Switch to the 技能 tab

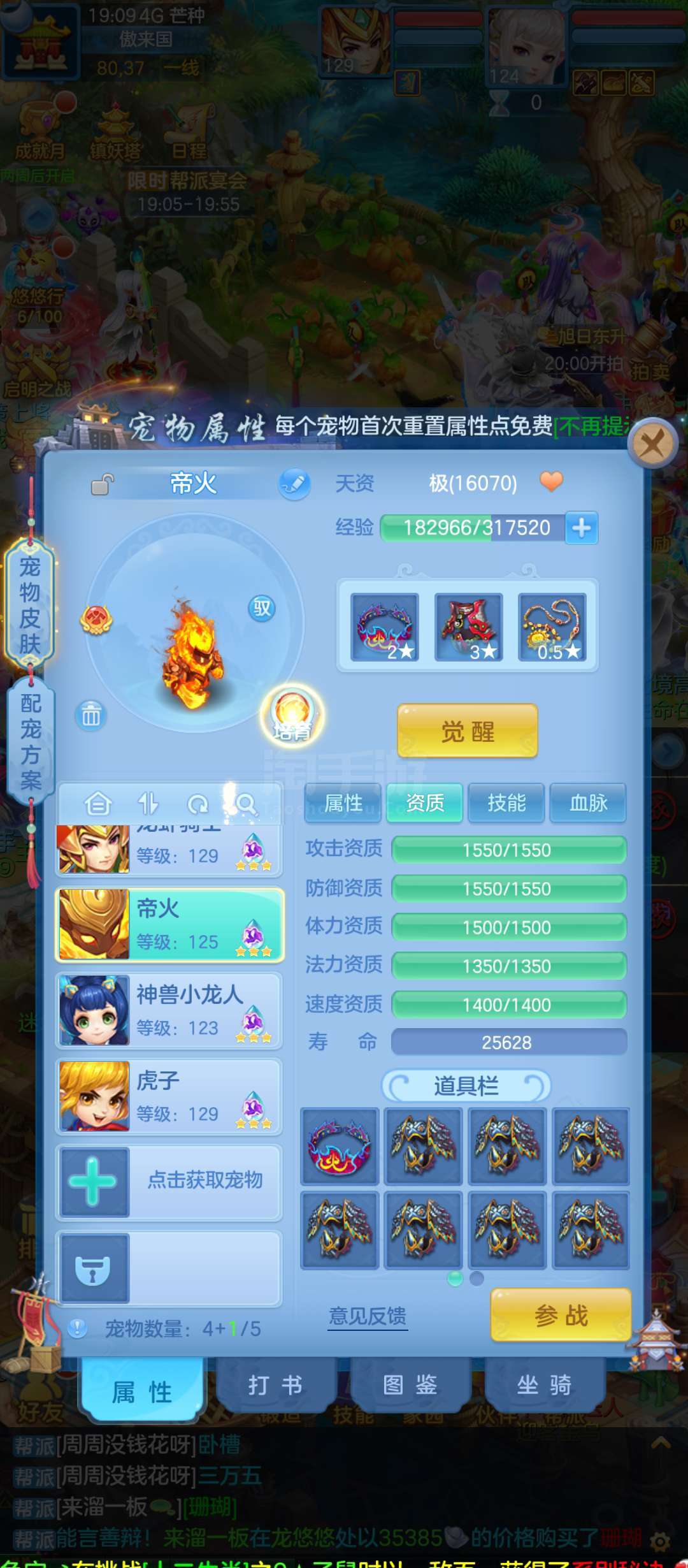click(506, 803)
